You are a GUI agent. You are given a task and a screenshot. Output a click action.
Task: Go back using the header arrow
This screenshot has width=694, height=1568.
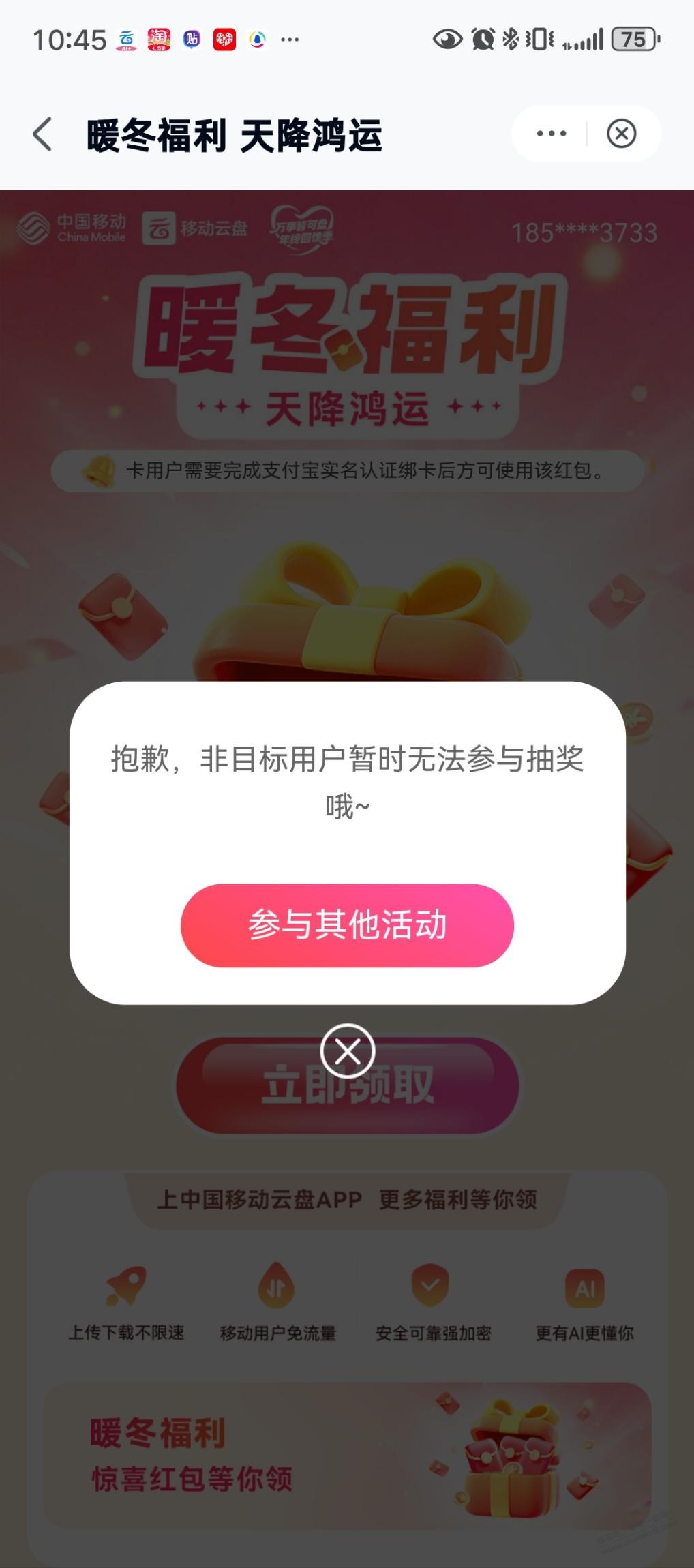click(42, 134)
